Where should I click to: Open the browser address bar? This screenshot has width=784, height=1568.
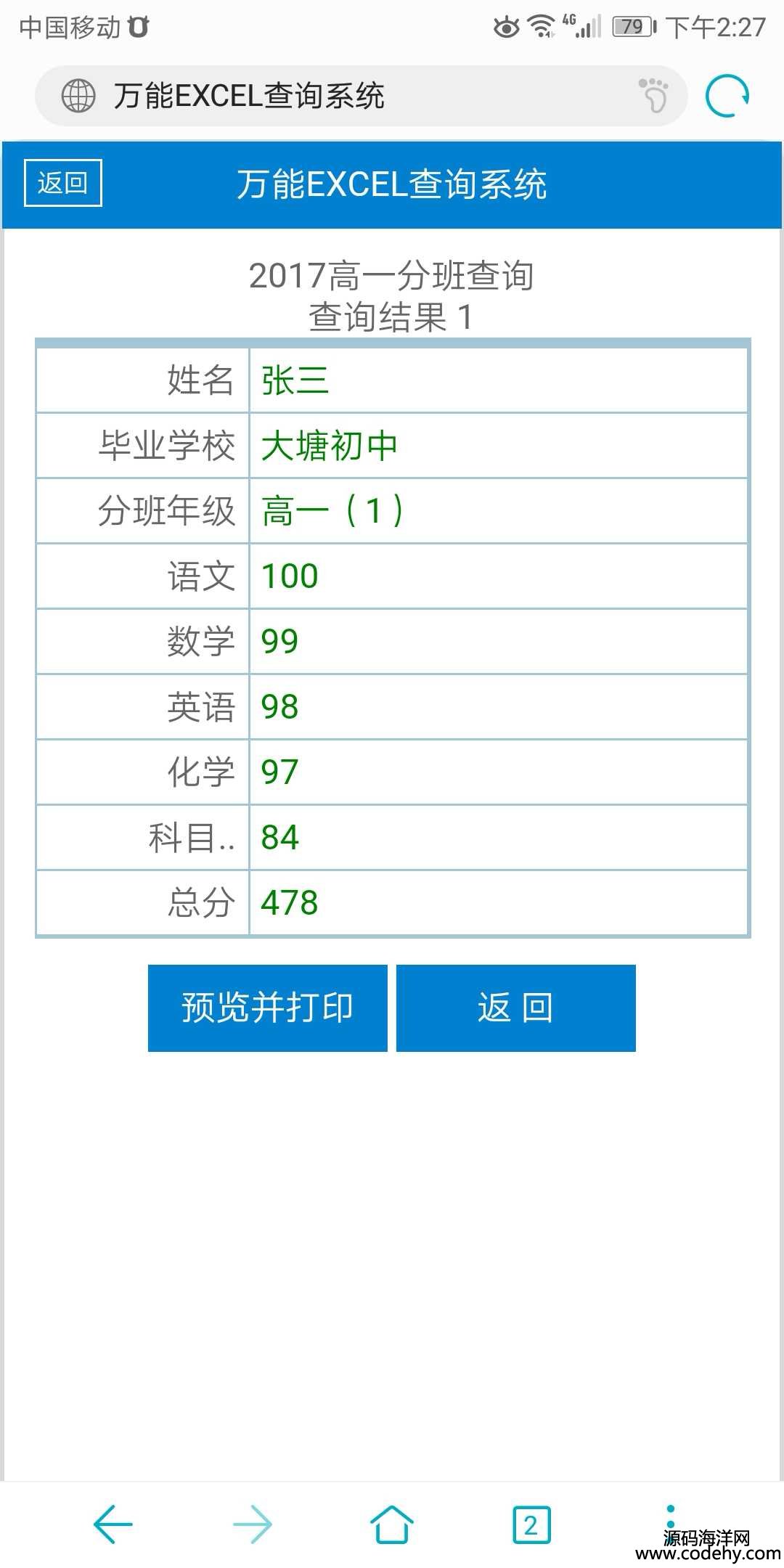pyautogui.click(x=361, y=96)
